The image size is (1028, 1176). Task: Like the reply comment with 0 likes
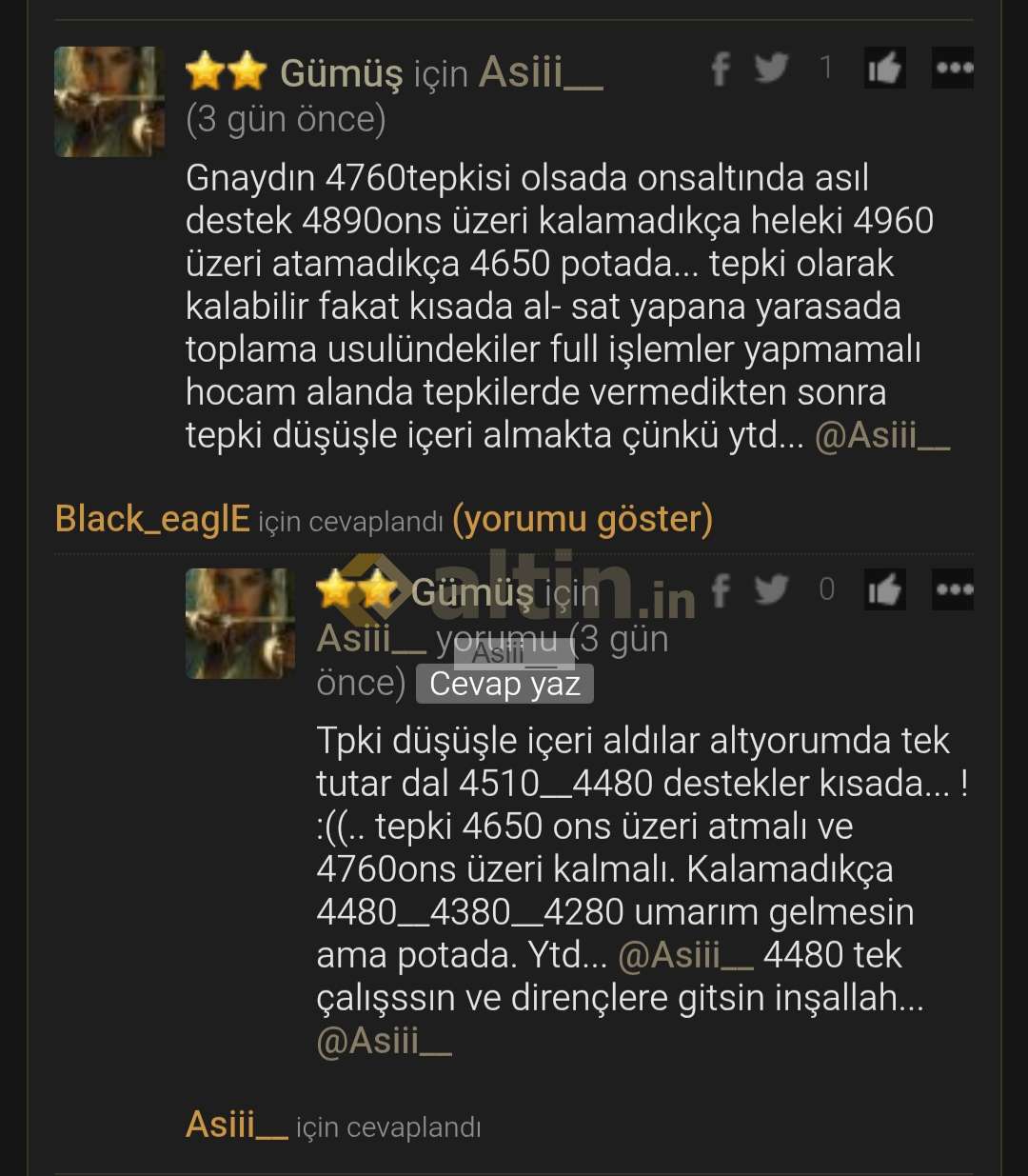(x=884, y=590)
